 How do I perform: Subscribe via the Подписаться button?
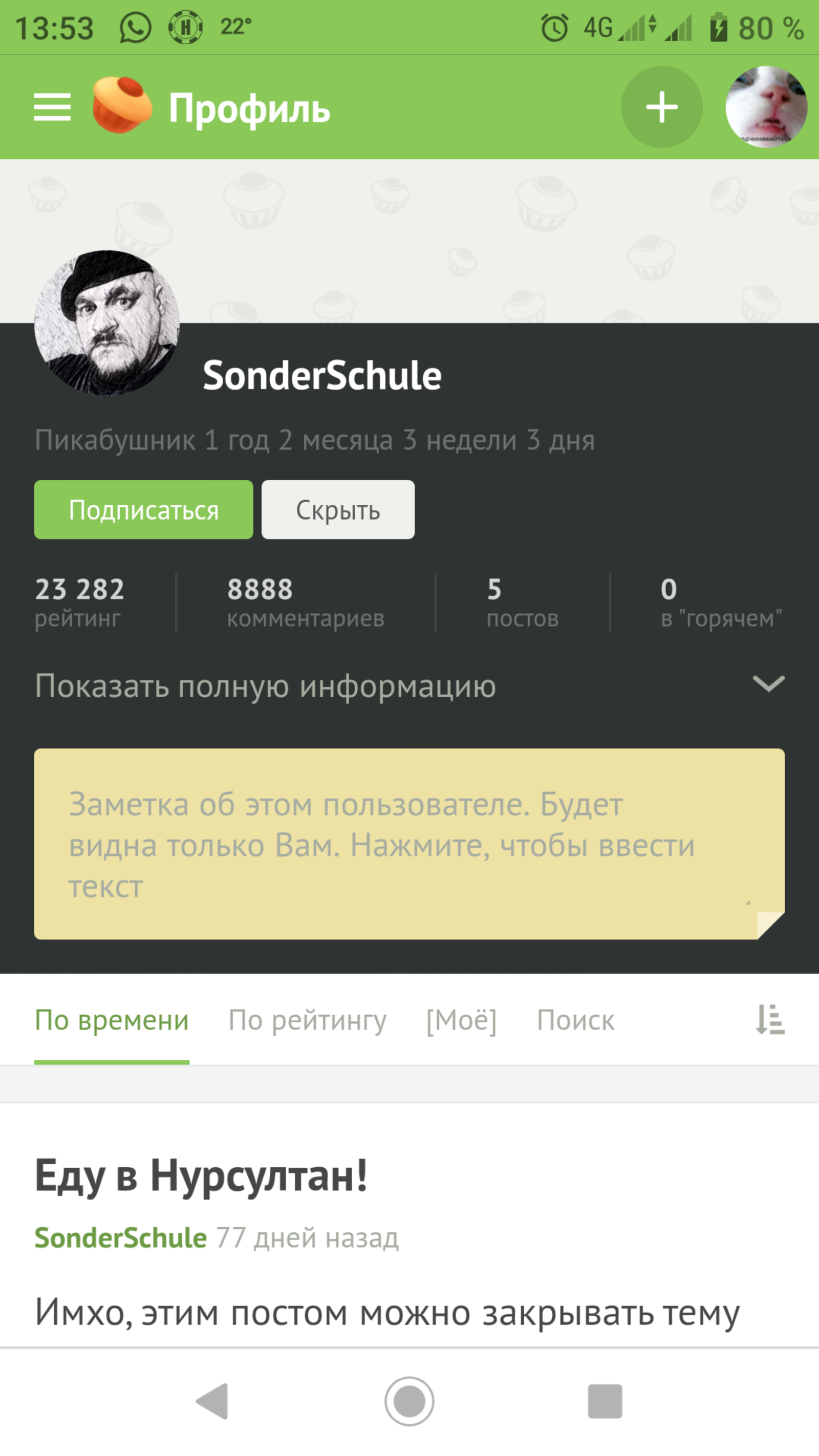coord(143,510)
